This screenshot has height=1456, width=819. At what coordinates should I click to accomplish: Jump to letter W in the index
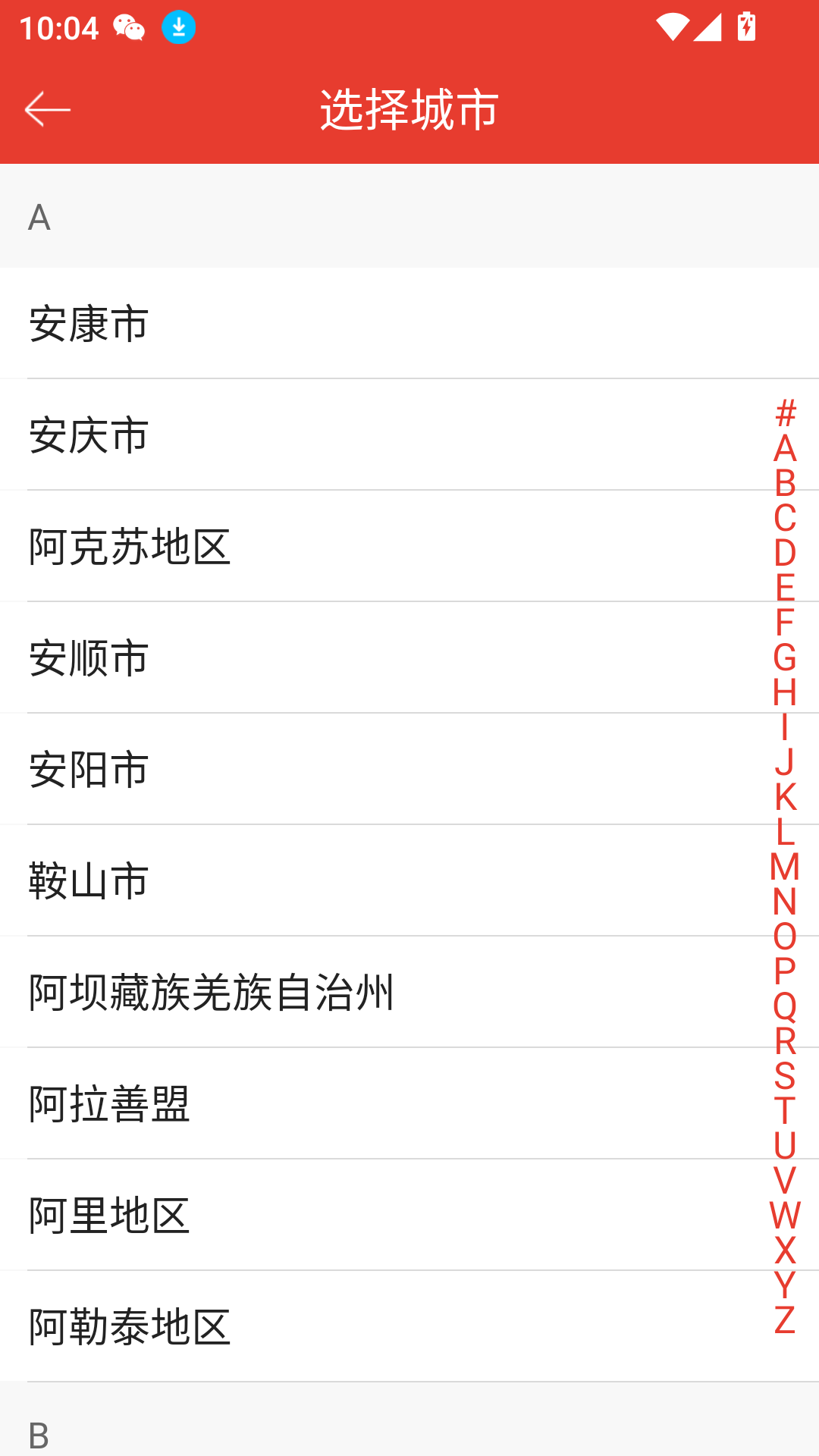(785, 1216)
